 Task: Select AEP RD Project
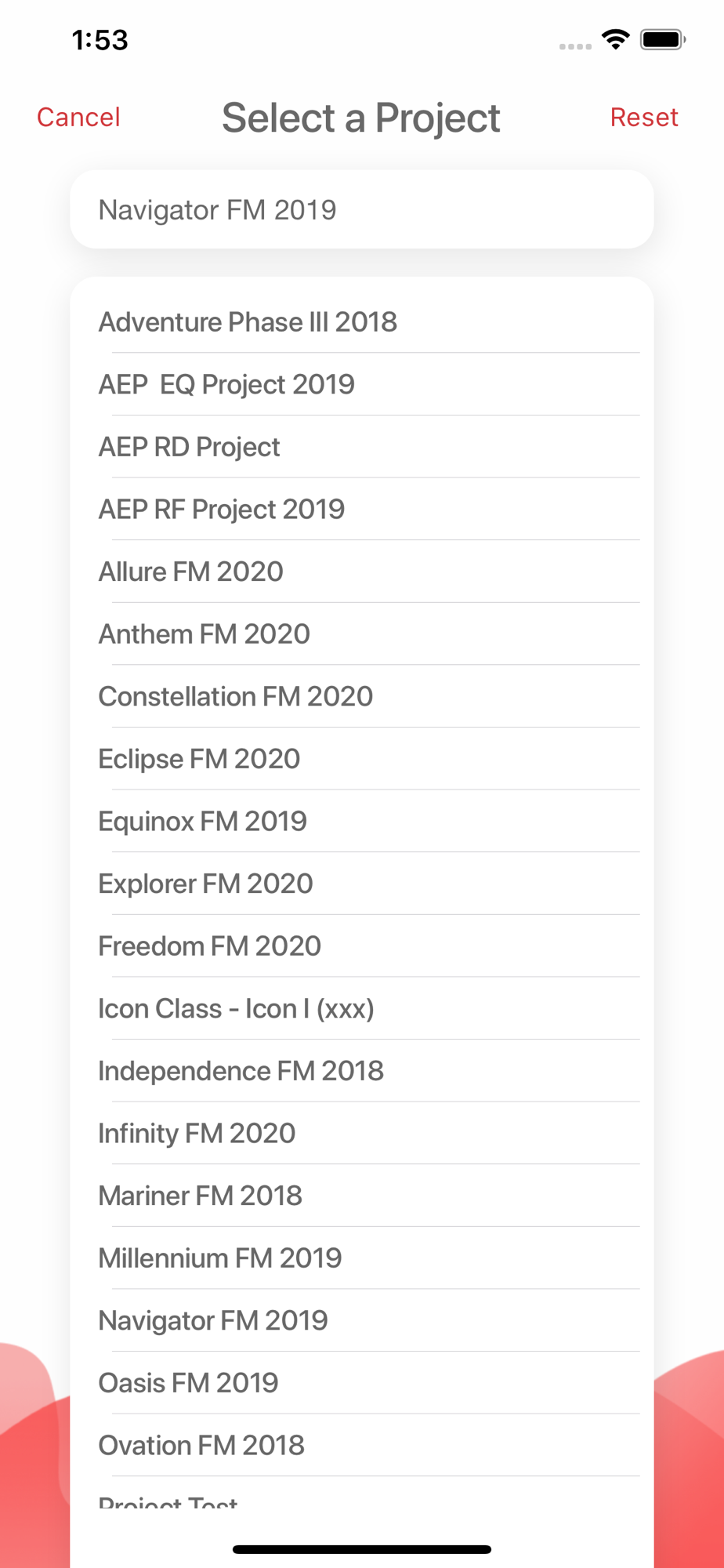[362, 447]
